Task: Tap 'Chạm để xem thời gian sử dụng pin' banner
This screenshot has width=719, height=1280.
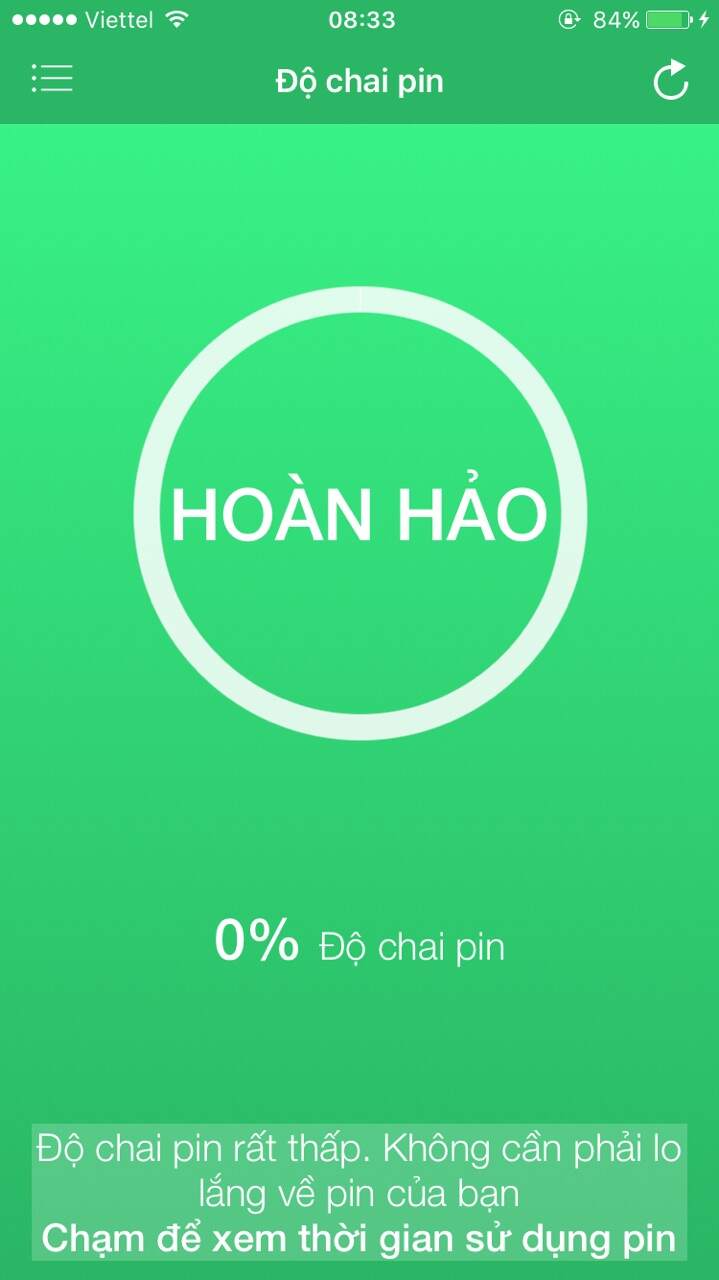Action: (x=359, y=1238)
